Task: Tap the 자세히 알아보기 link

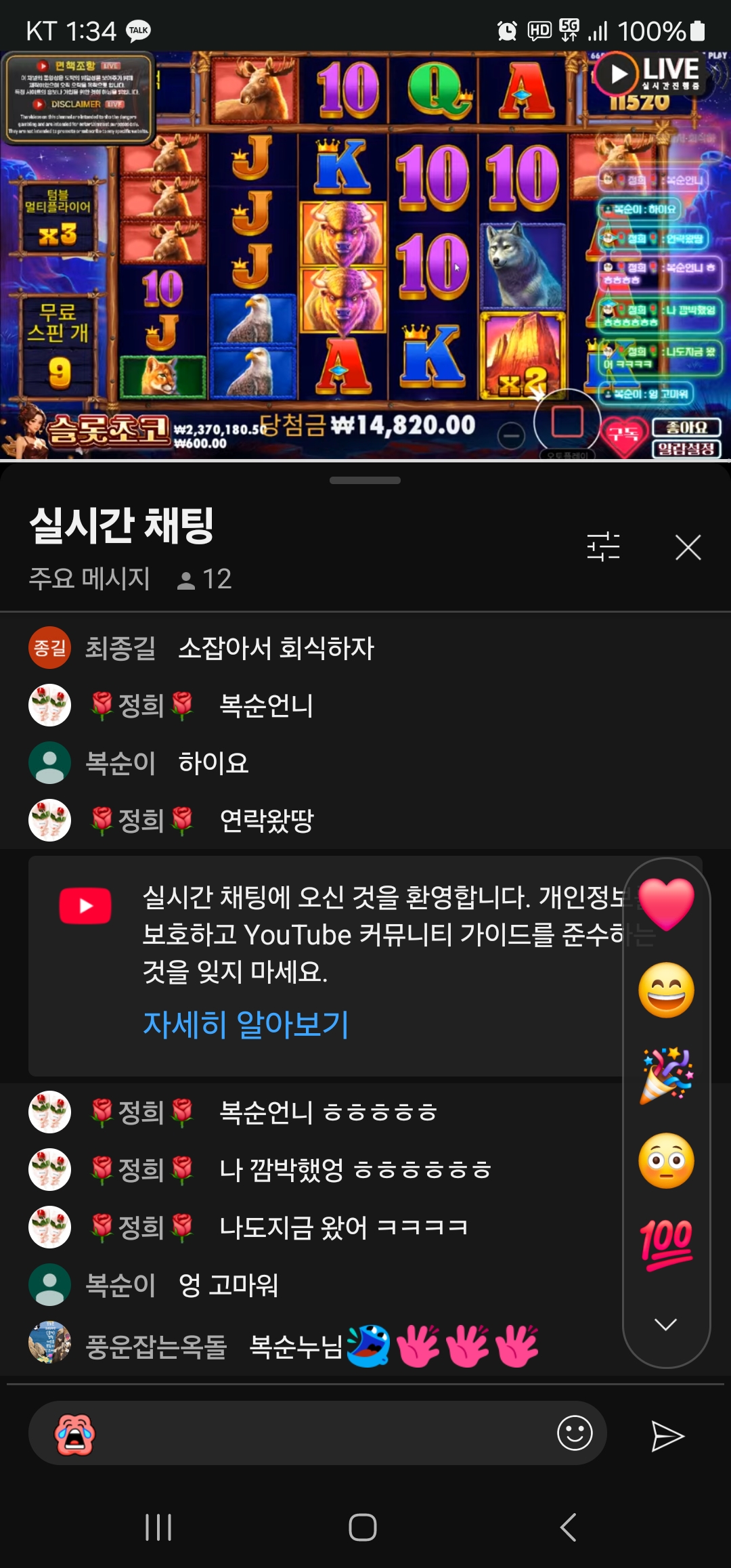Action: [246, 1024]
